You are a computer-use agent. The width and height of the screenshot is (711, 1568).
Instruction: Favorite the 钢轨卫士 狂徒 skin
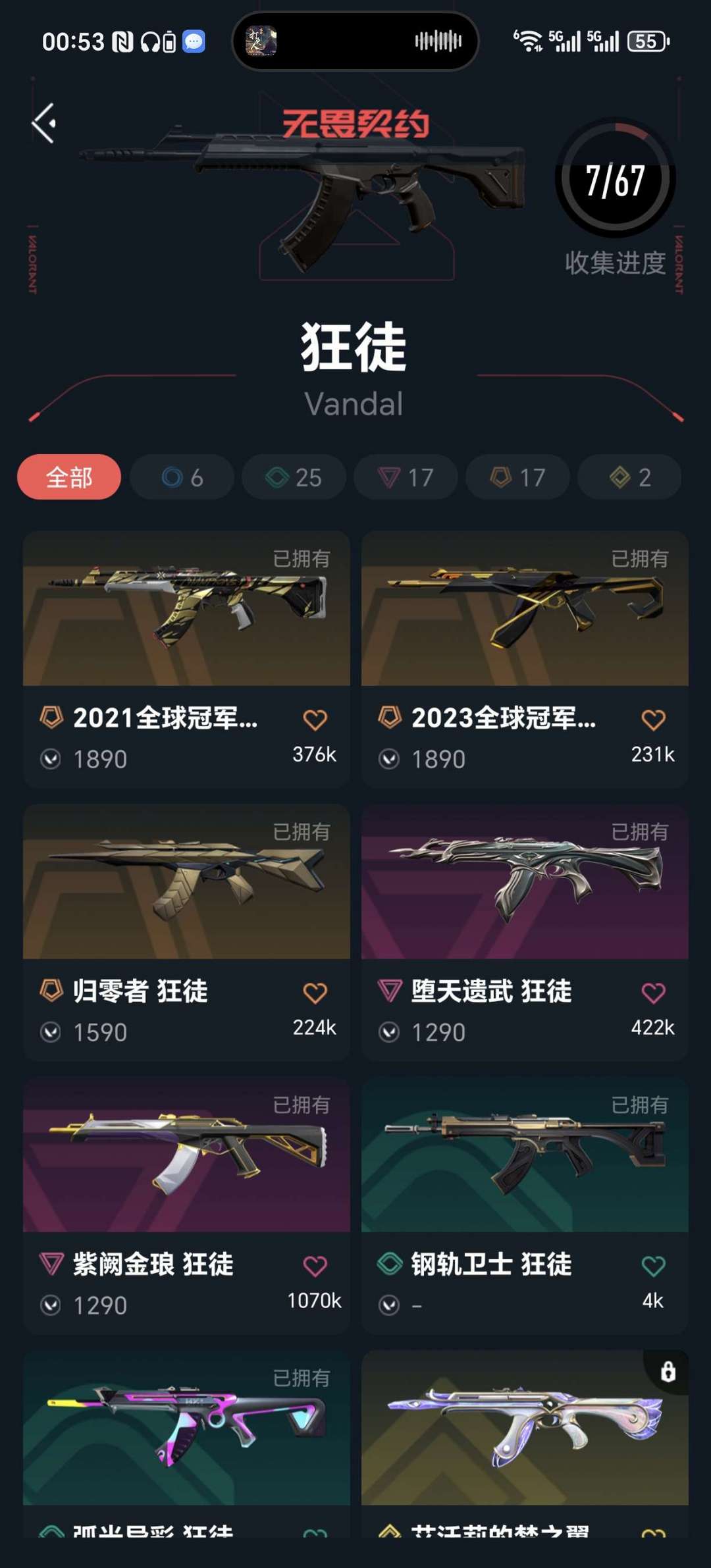click(653, 1266)
